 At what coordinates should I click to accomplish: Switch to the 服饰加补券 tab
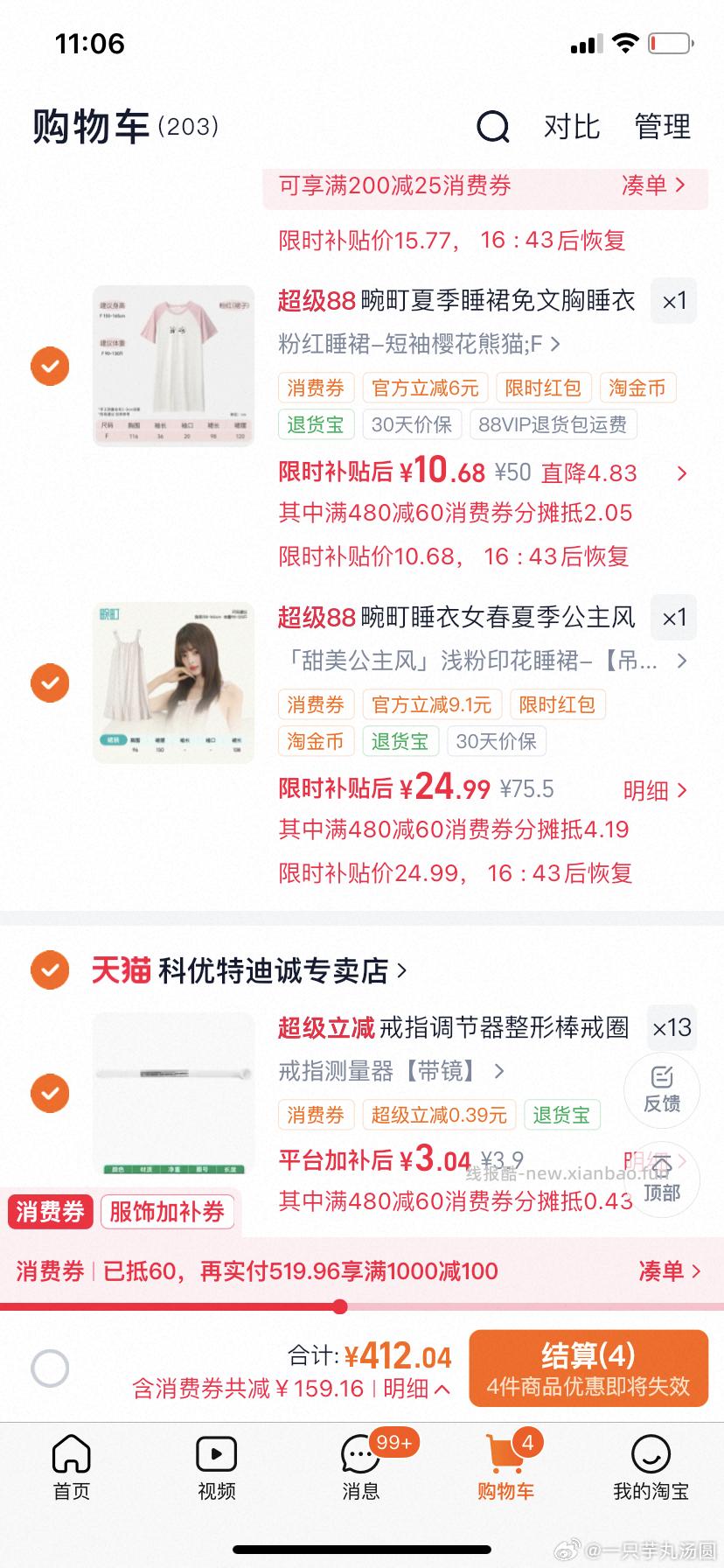pos(168,1212)
